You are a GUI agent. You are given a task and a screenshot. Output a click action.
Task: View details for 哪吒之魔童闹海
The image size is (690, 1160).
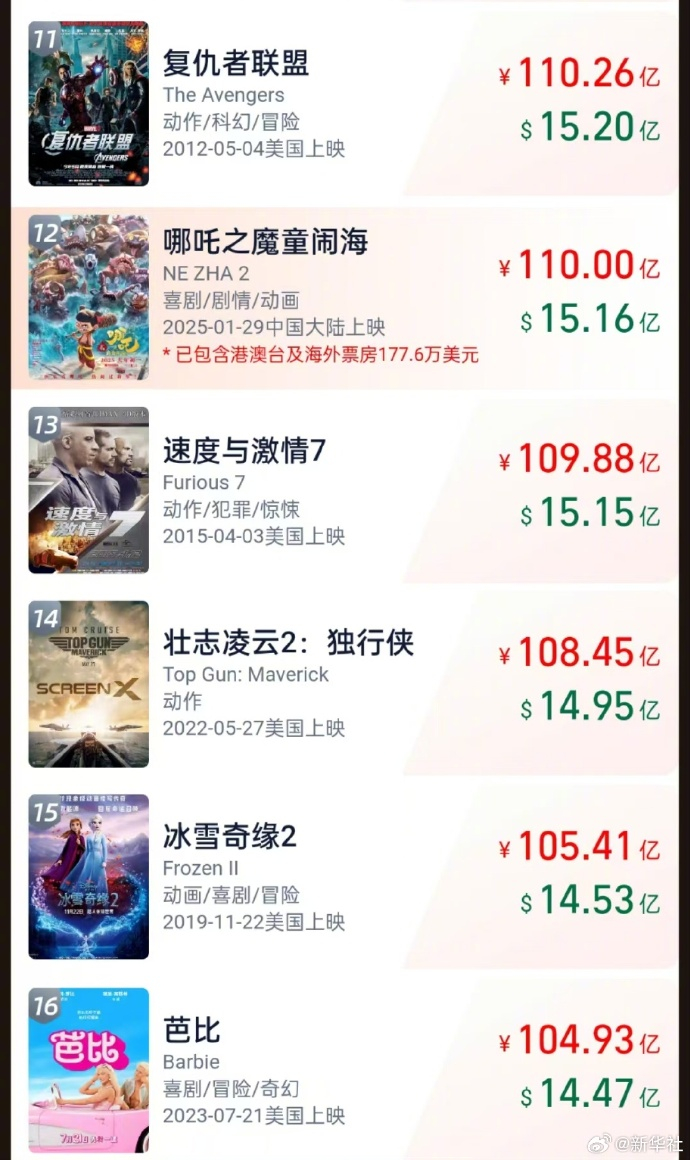click(266, 242)
